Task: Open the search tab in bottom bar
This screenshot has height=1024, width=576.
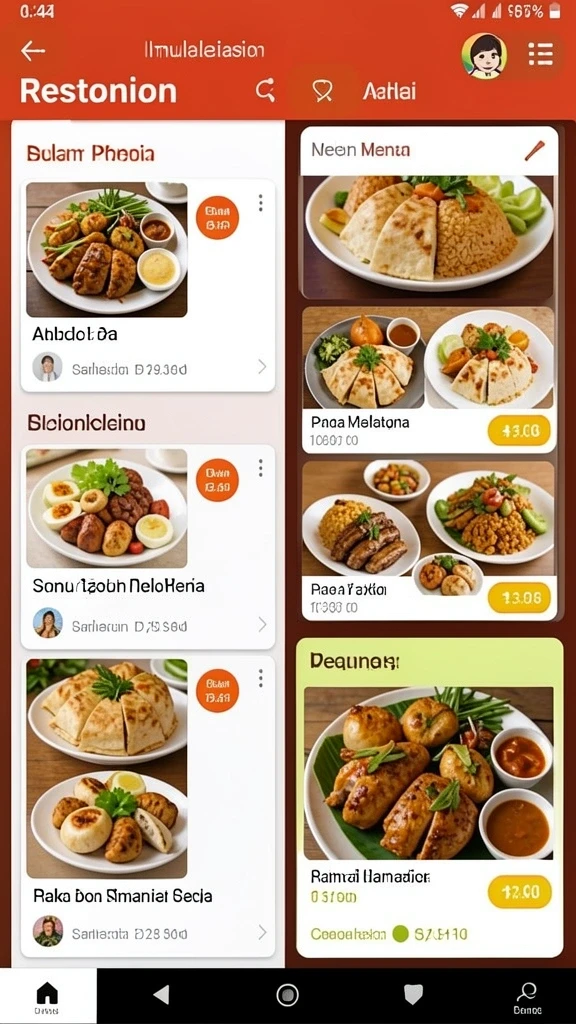Action: [527, 997]
